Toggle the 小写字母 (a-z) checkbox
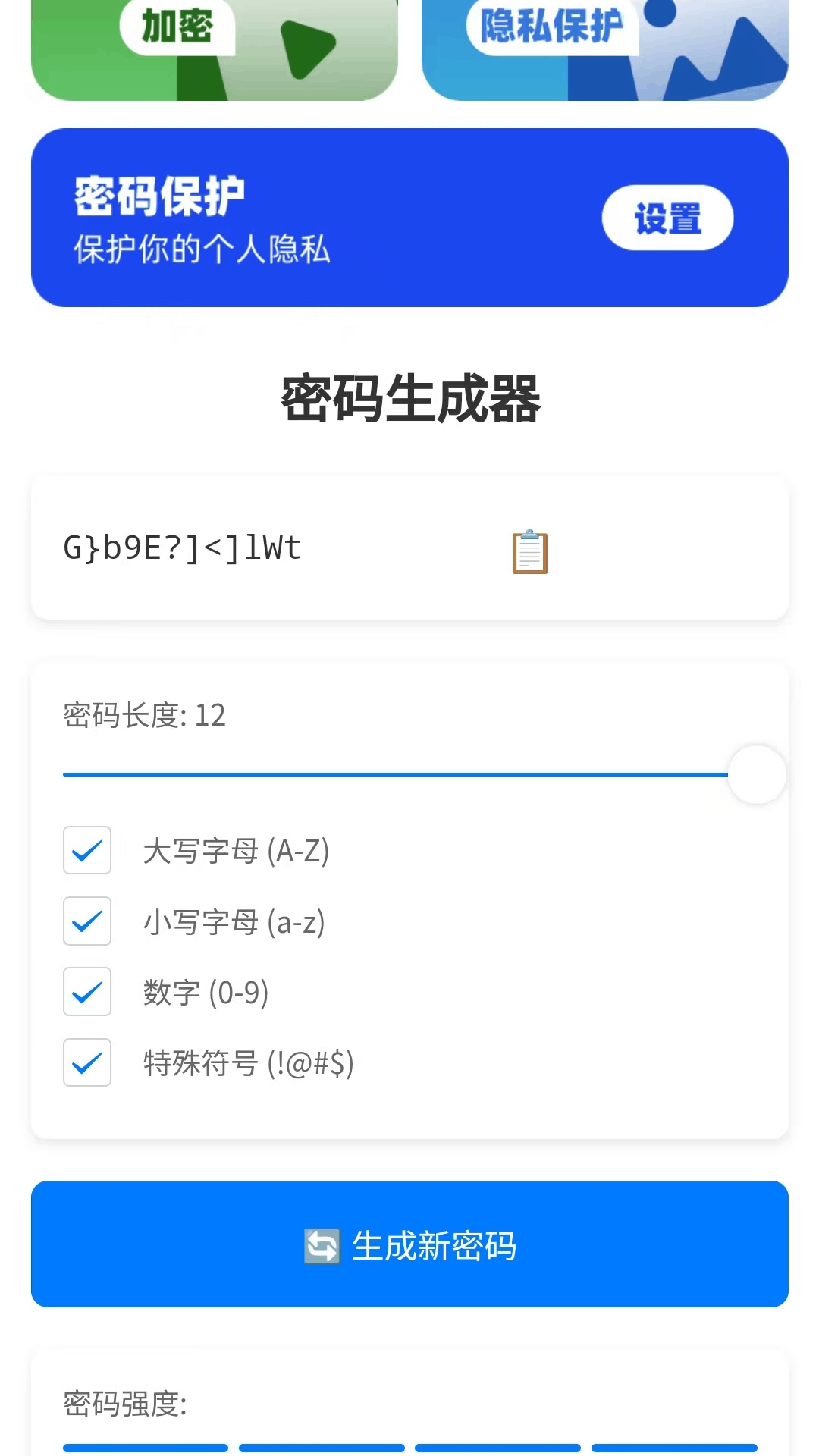 click(86, 922)
